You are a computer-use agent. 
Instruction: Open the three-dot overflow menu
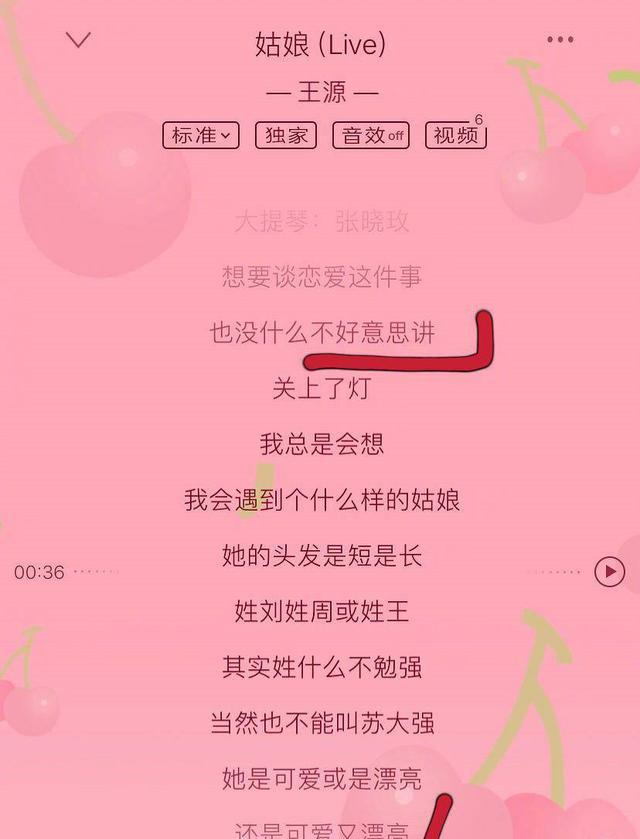[560, 40]
